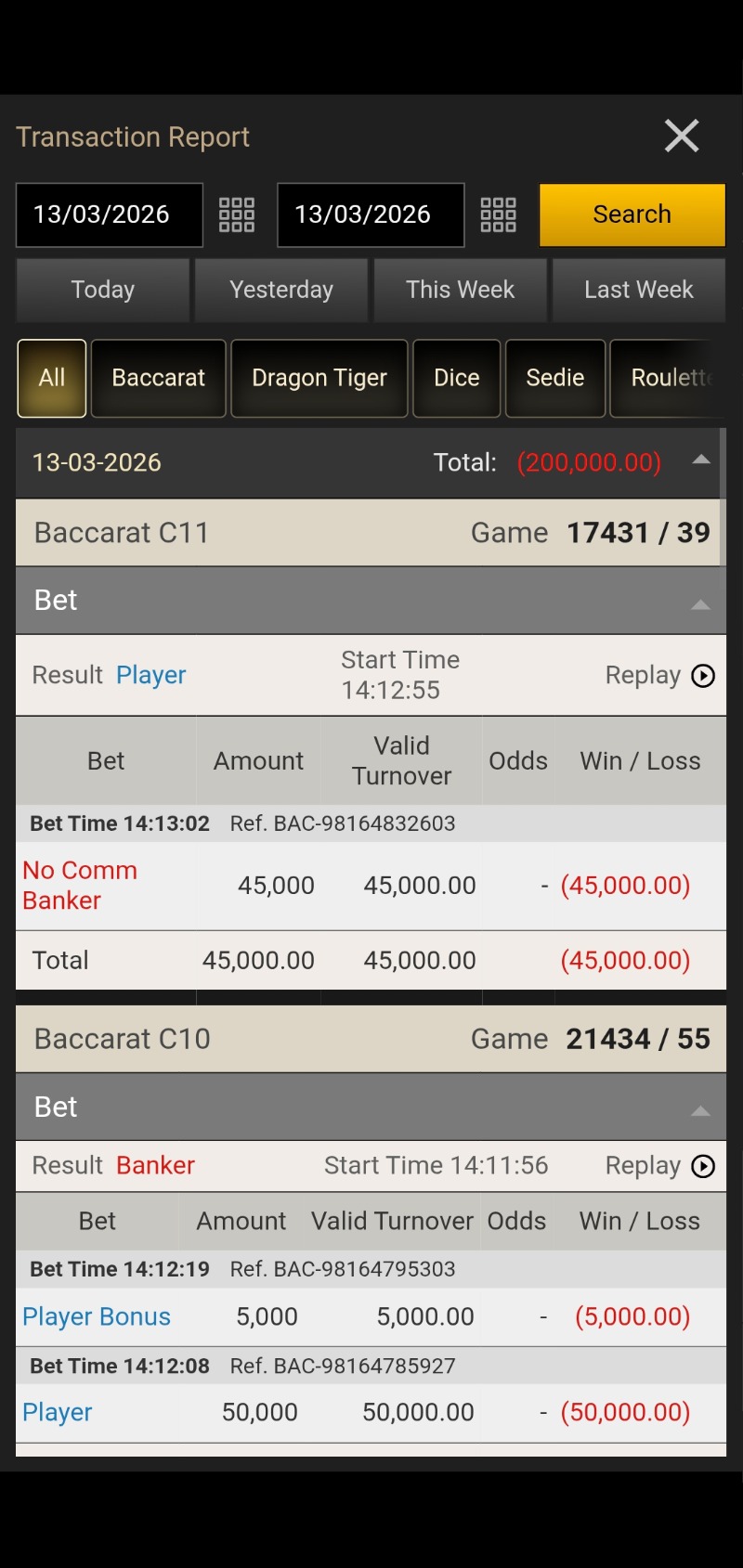
Task: Tap the yellow Search button
Action: coord(632,214)
